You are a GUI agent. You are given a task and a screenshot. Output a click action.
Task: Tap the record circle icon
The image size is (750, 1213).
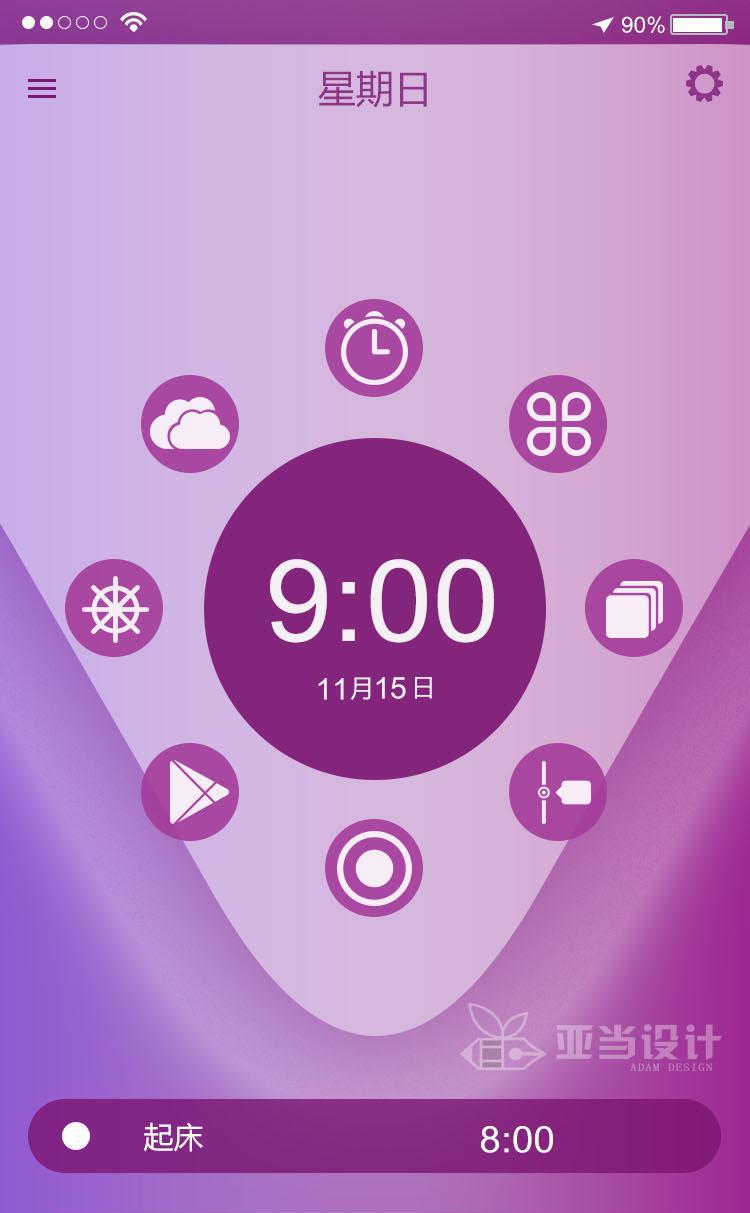[x=374, y=868]
